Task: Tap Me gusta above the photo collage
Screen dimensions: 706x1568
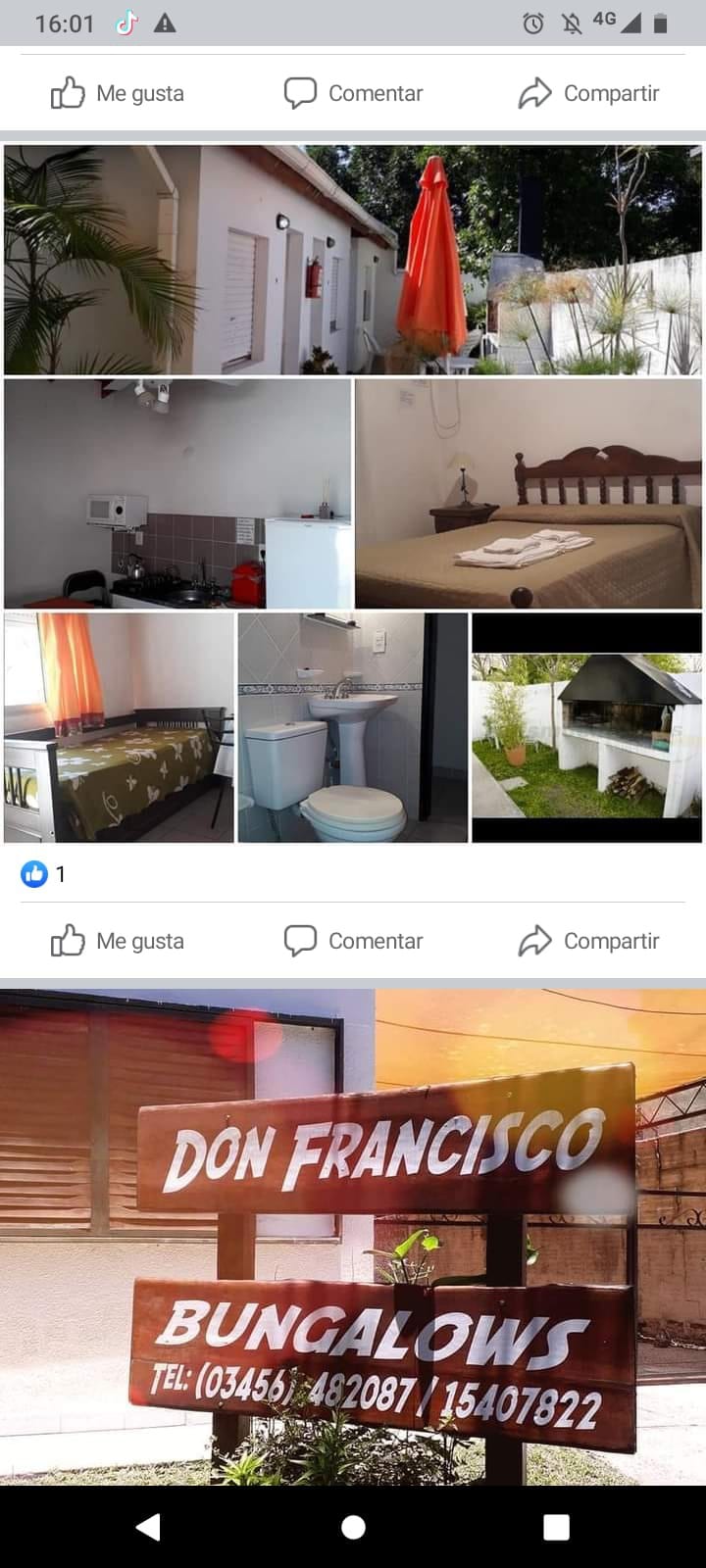Action: [118, 93]
